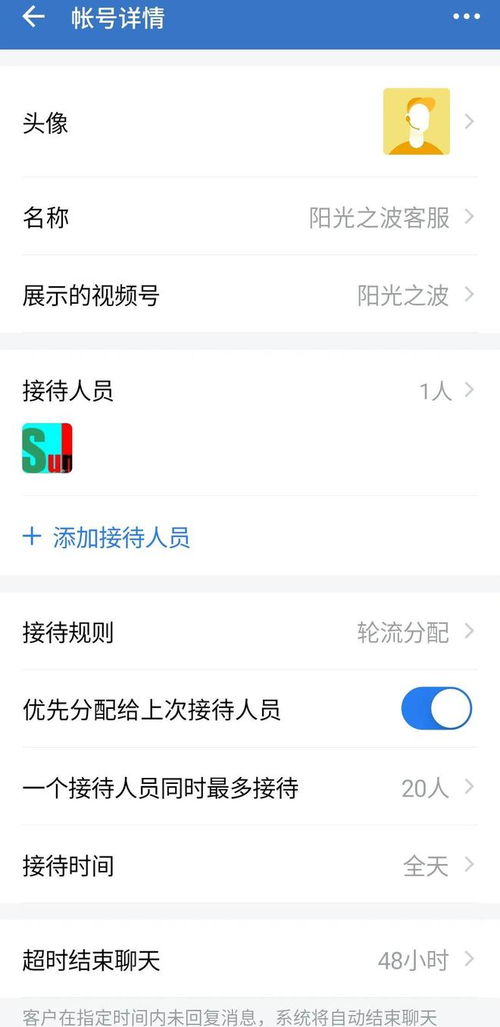The image size is (500, 1027).
Task: Open 超时结束聊天 48小时 setting
Action: (250, 960)
